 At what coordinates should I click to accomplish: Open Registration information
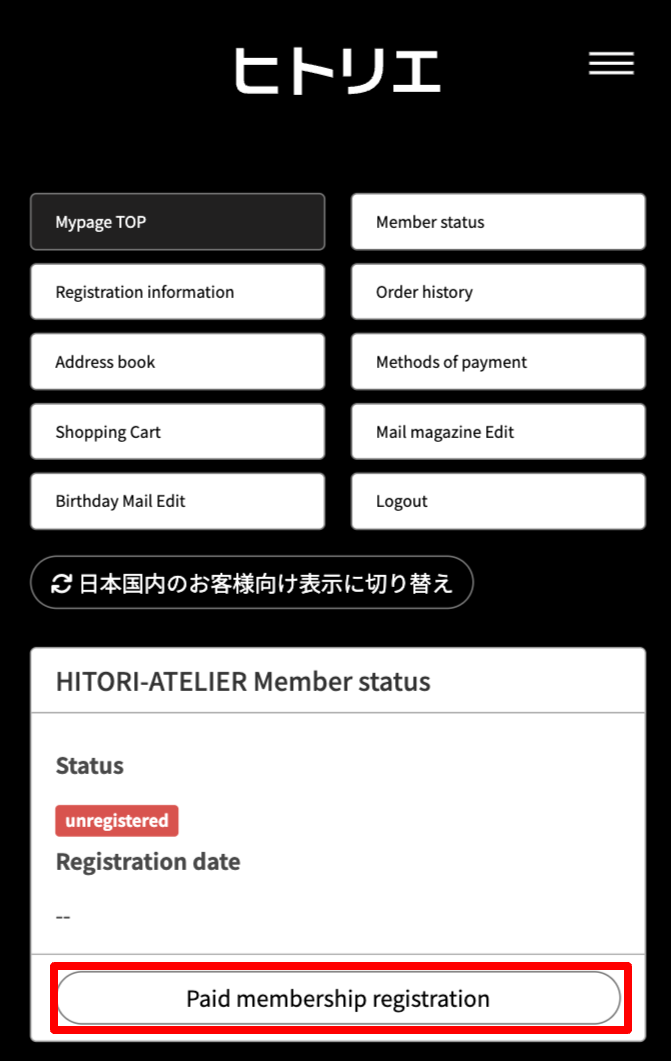point(177,292)
